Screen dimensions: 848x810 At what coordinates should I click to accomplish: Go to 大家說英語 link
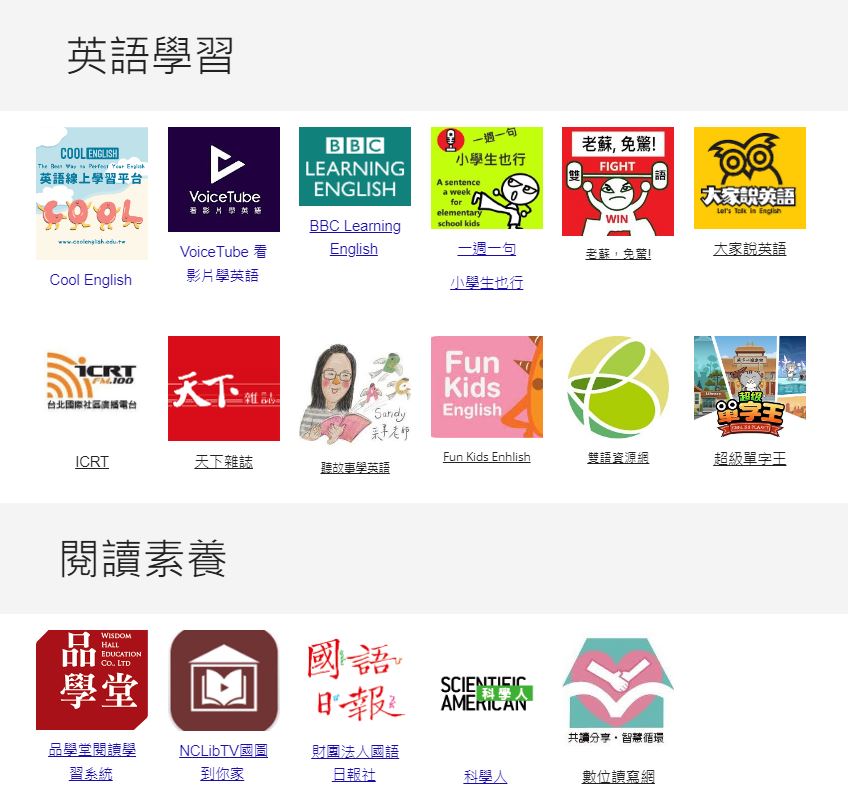[749, 249]
